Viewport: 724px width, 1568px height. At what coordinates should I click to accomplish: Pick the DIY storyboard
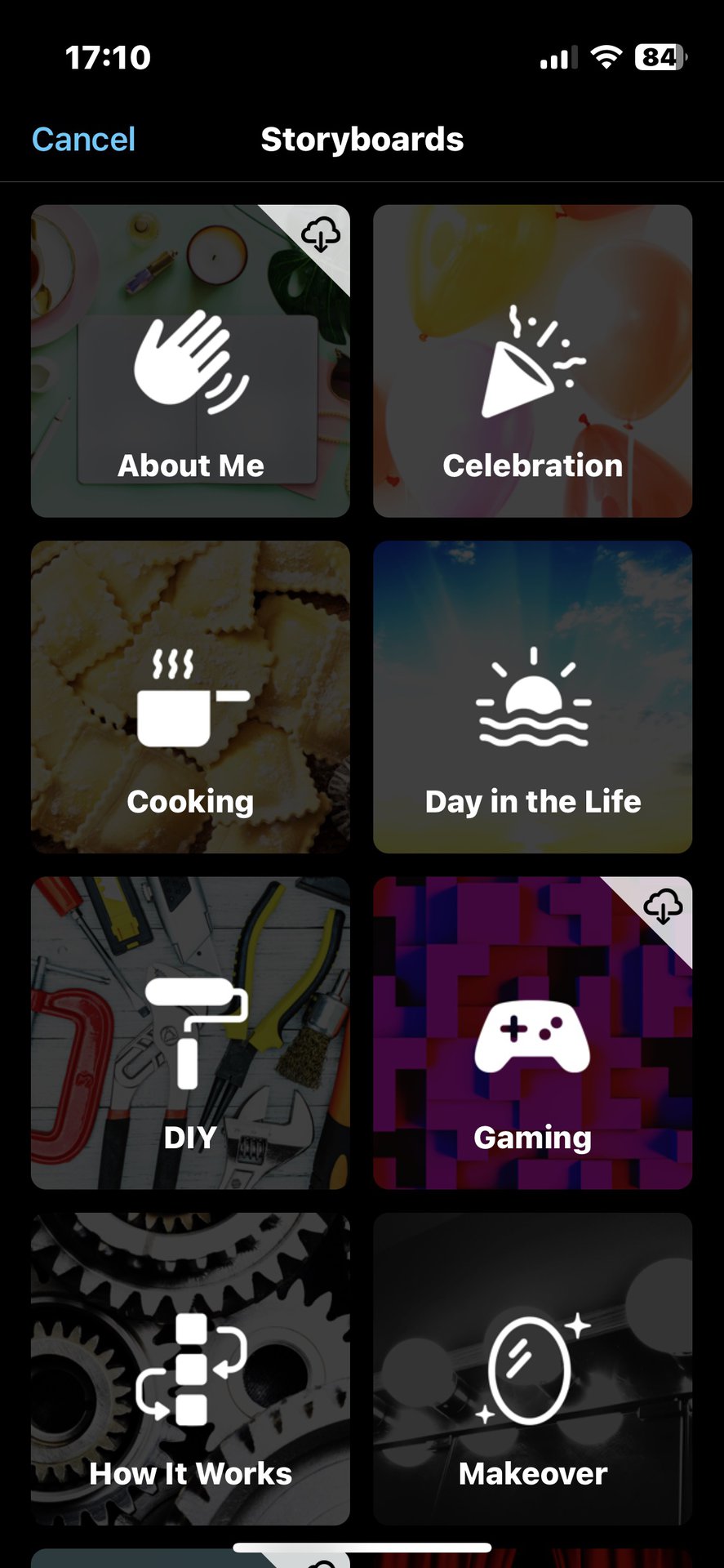tap(190, 1033)
